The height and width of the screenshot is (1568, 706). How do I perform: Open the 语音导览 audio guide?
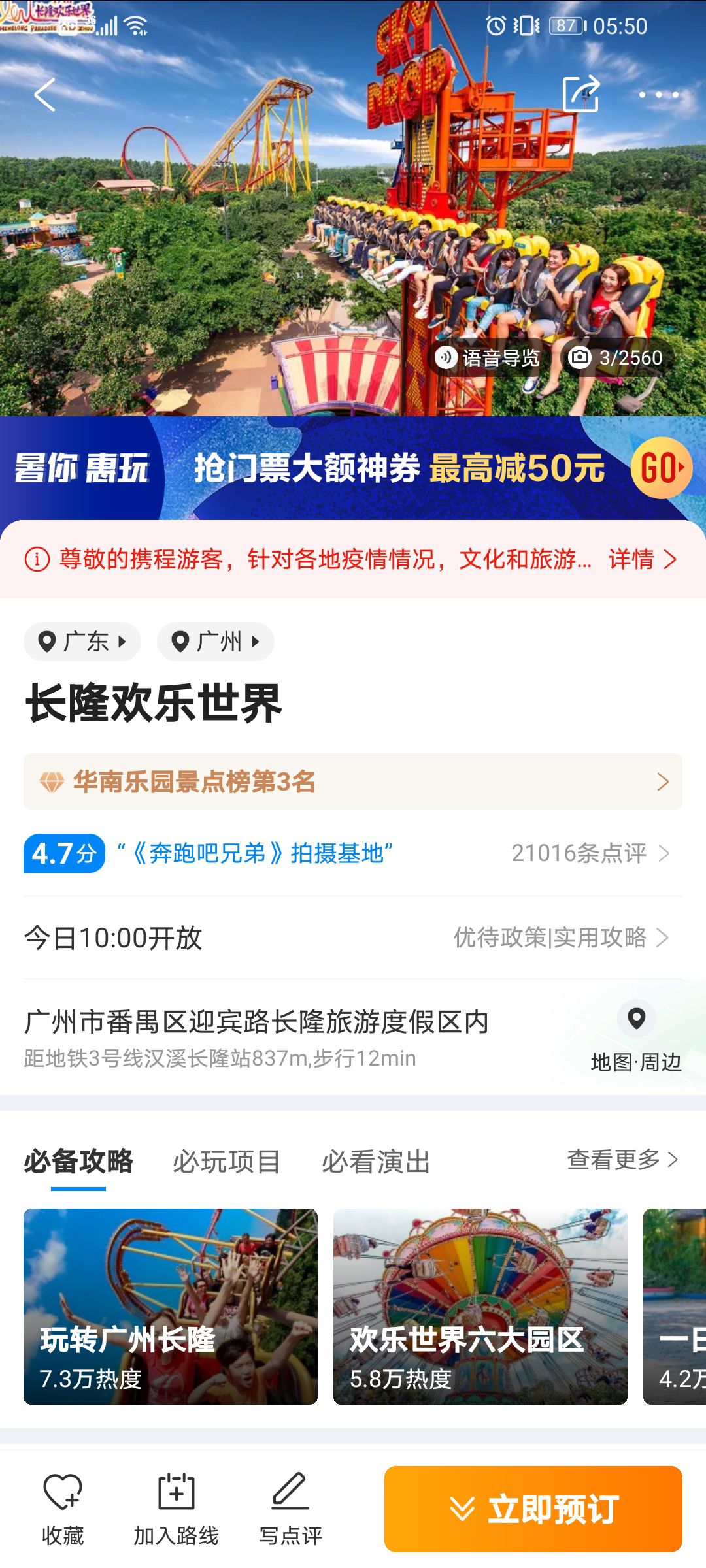click(x=488, y=357)
